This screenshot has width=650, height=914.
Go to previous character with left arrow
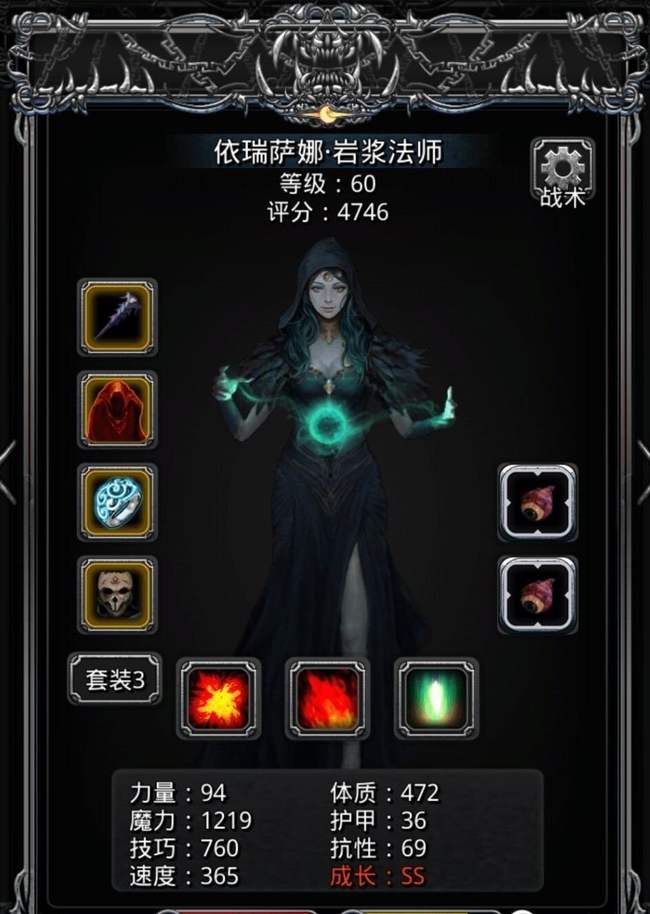click(8, 472)
